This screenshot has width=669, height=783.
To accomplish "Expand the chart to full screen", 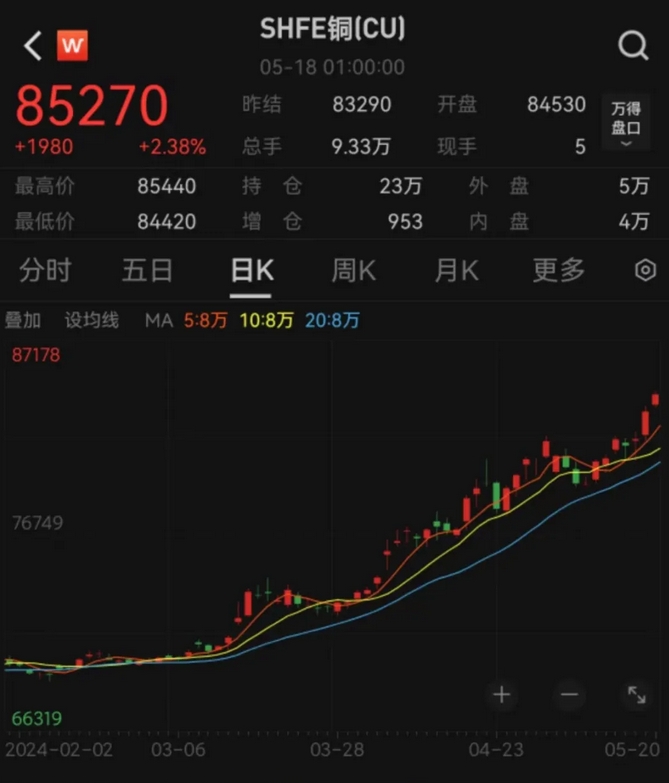I will click(636, 694).
